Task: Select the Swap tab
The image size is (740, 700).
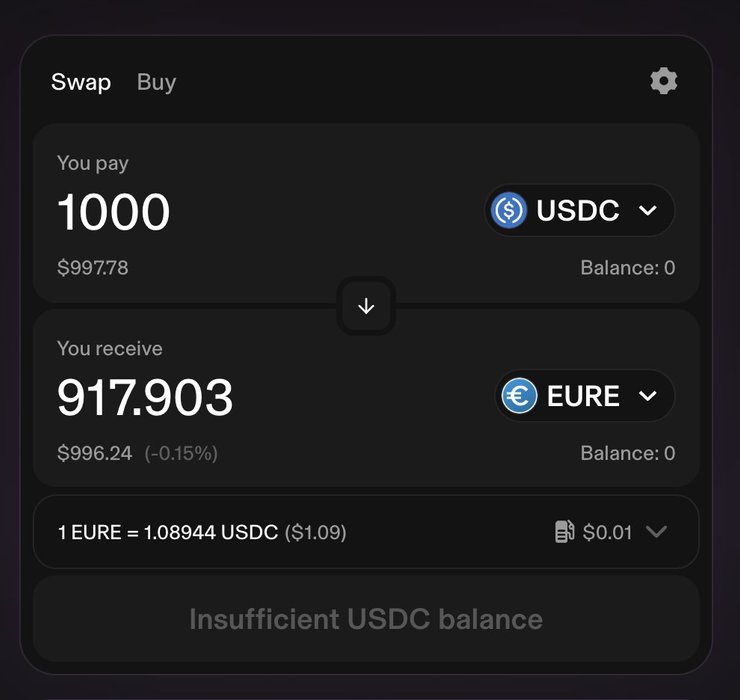Action: 81,82
